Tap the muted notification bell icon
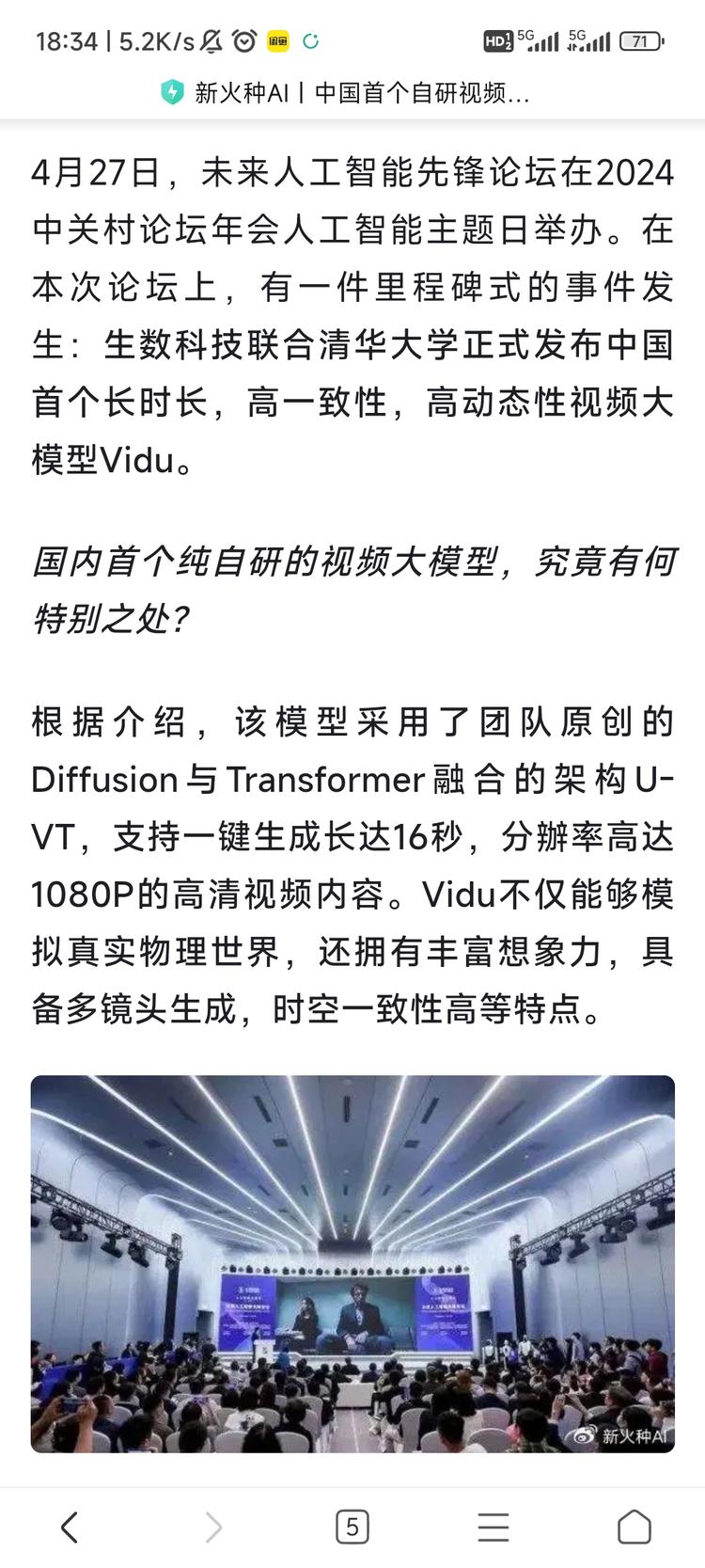The width and height of the screenshot is (705, 1568). (x=214, y=40)
